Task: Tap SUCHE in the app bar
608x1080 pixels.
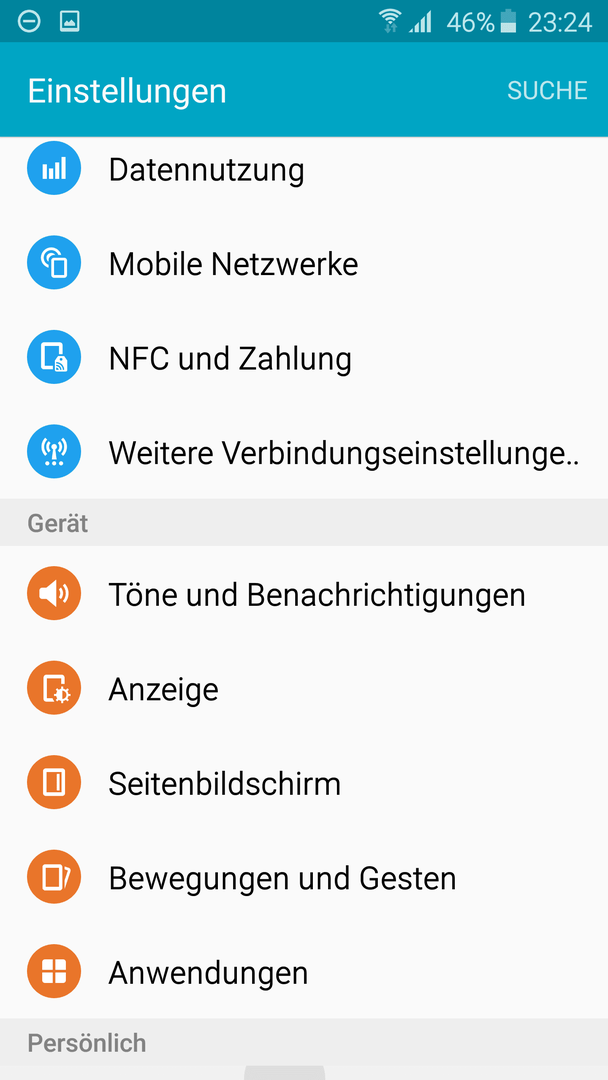Action: (547, 90)
